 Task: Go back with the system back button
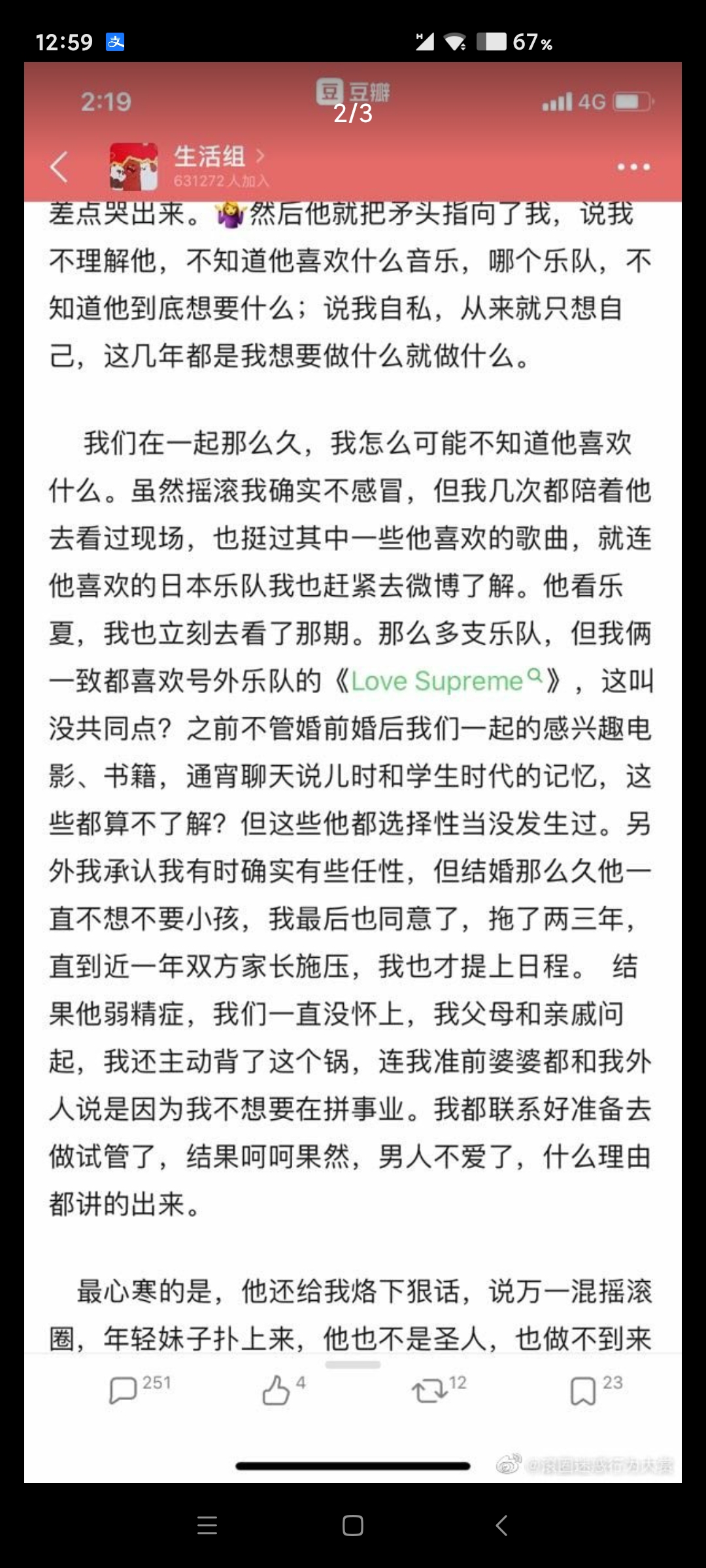501,1526
